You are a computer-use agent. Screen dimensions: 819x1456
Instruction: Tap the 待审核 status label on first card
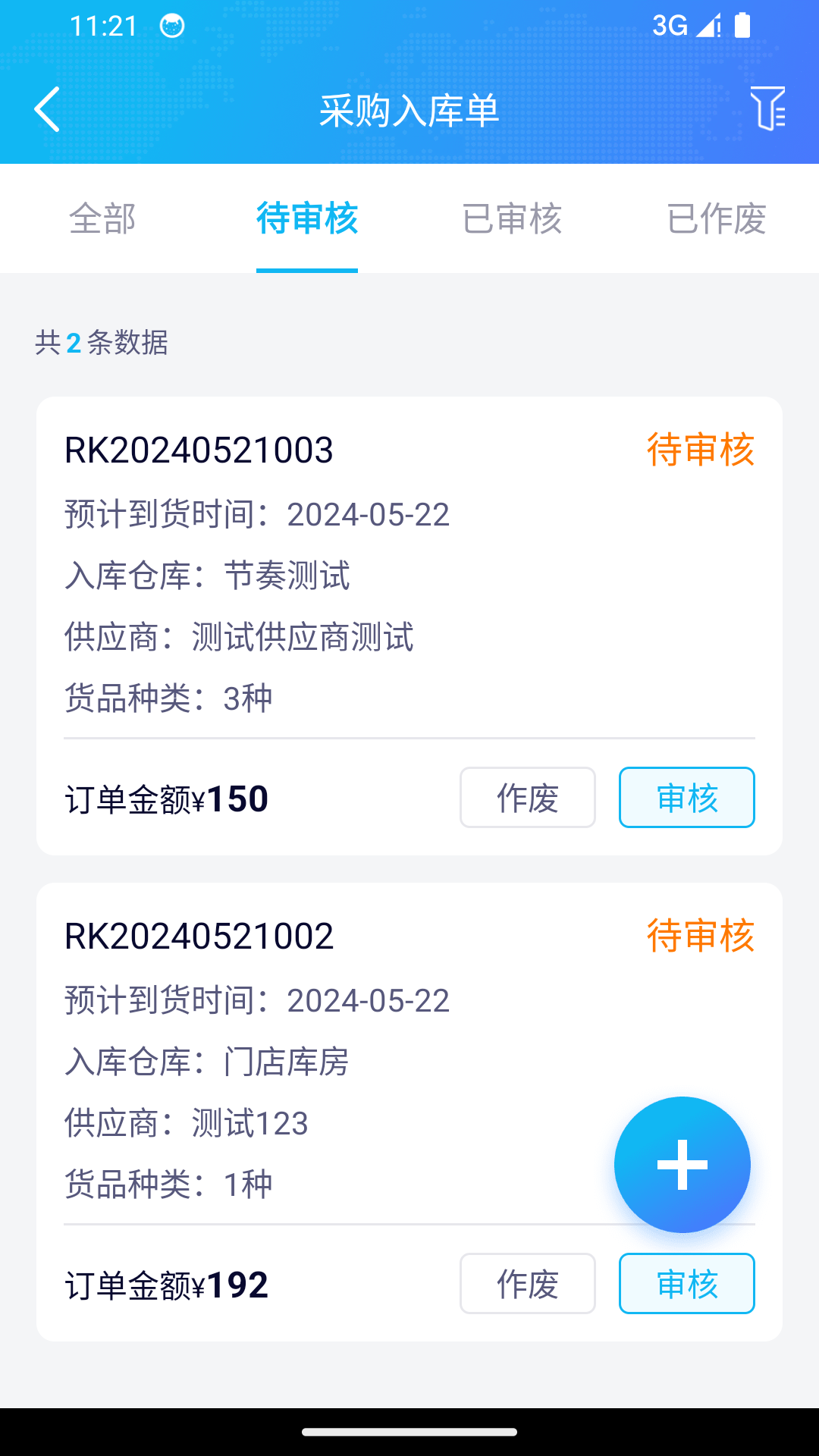point(700,450)
